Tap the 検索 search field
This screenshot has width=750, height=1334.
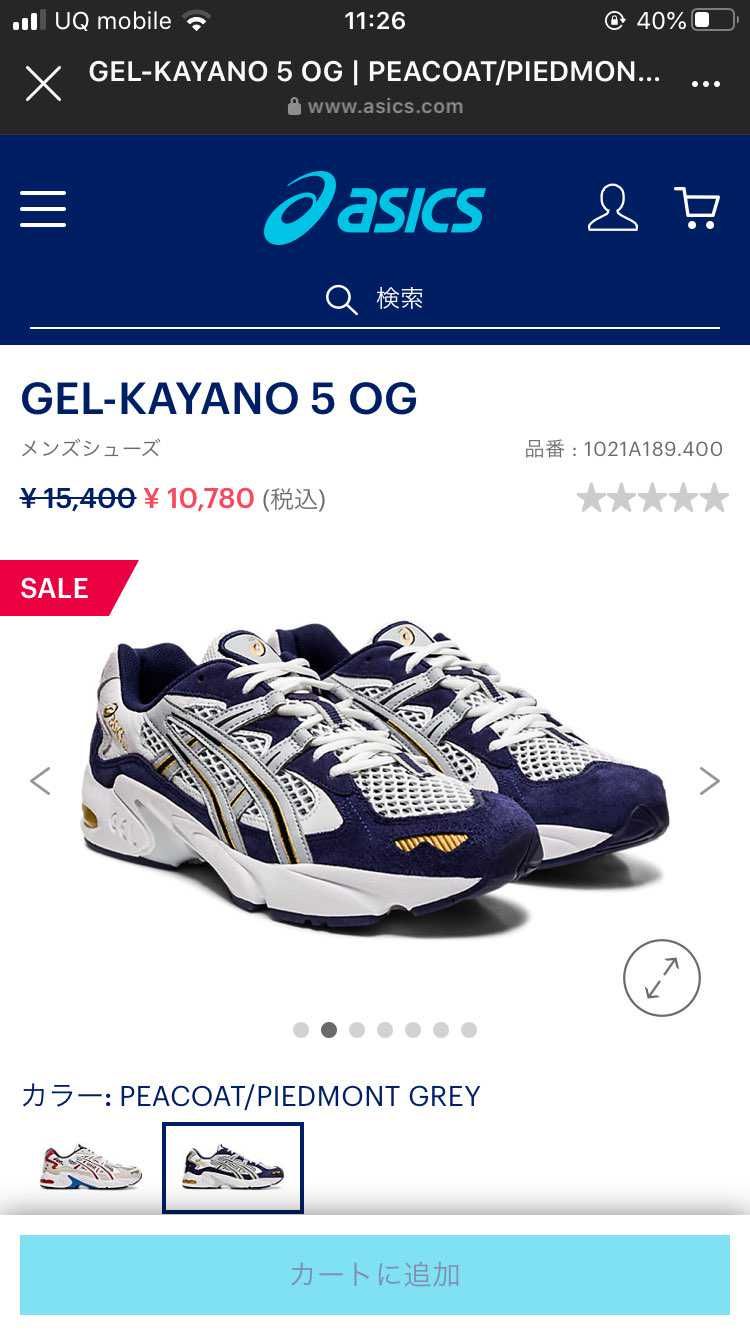click(375, 298)
